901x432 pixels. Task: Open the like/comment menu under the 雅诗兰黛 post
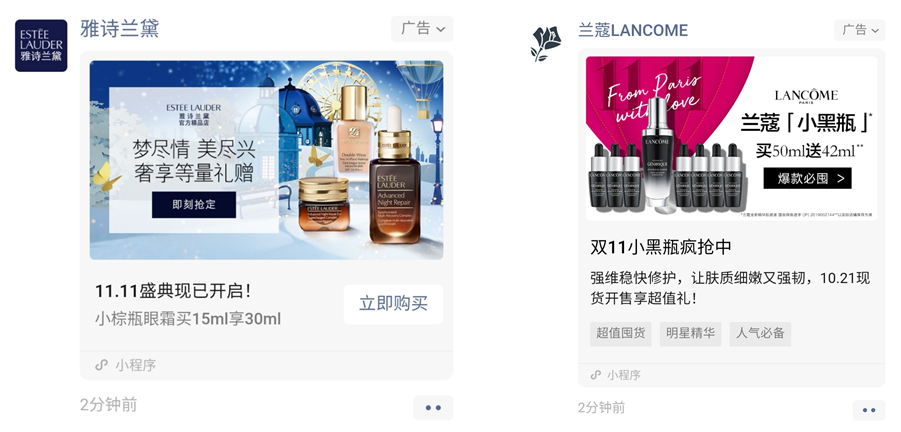coord(433,407)
